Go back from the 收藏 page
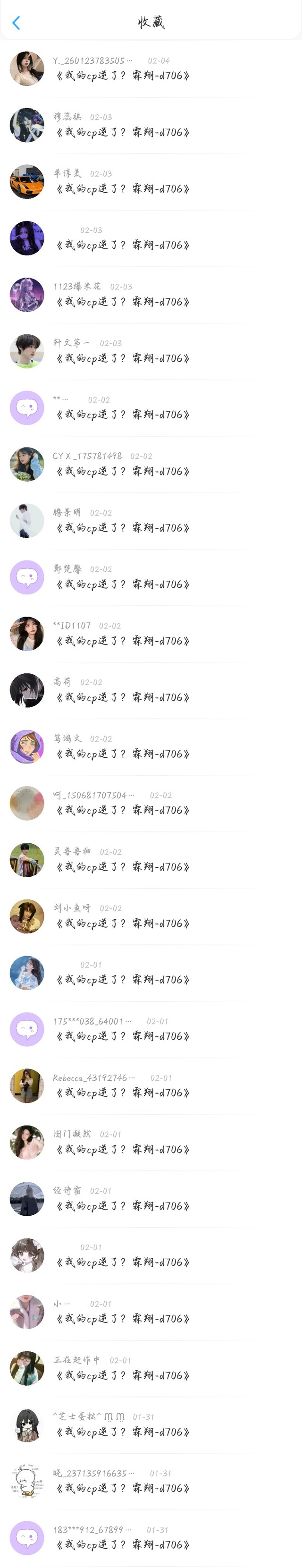 tap(17, 23)
